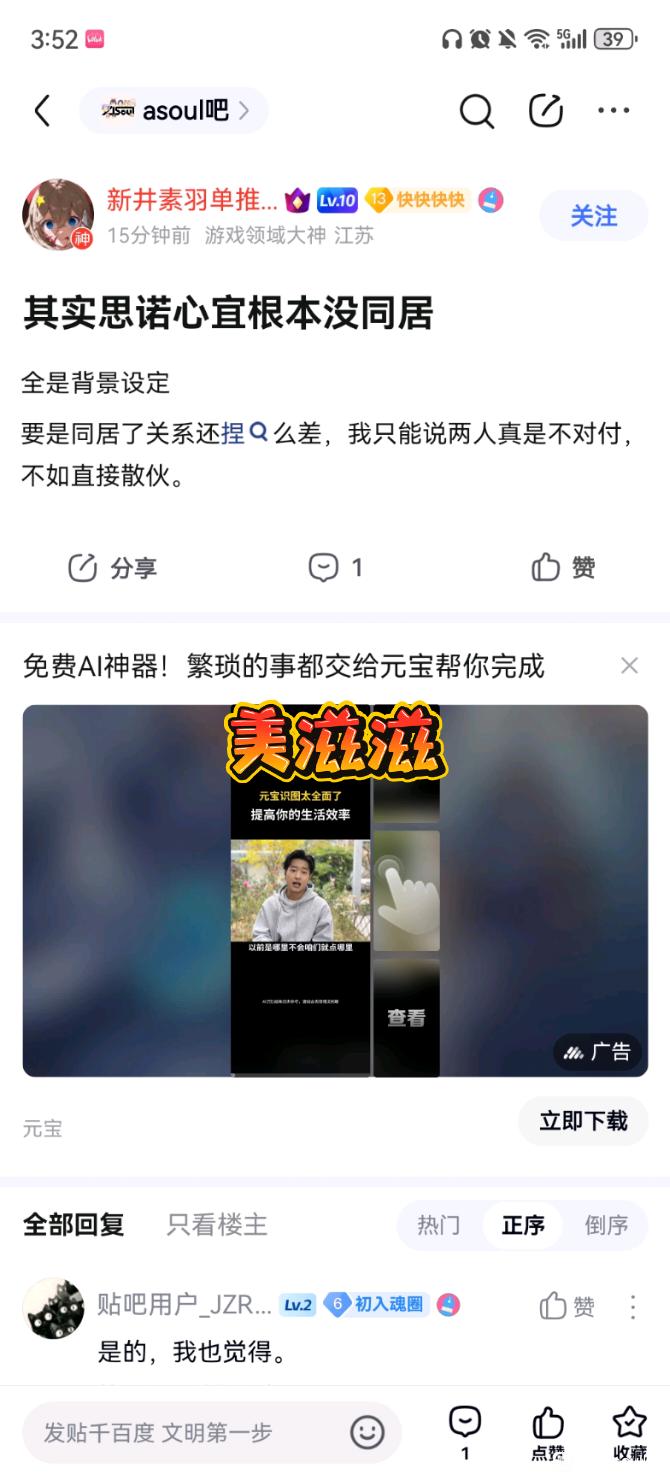The width and height of the screenshot is (670, 1480).
Task: Bookmark the post with 收藏
Action: pos(629,1432)
